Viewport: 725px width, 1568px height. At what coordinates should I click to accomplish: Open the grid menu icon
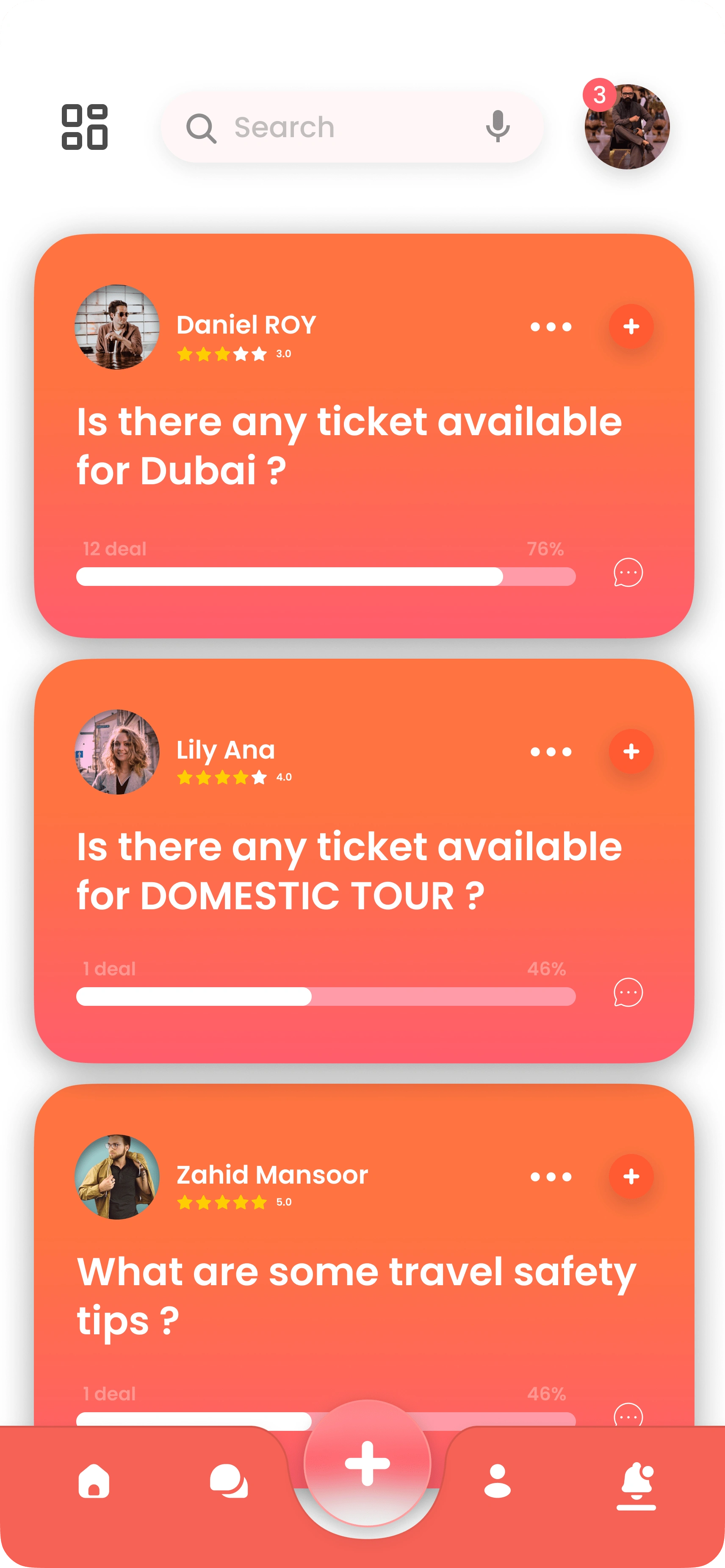85,127
